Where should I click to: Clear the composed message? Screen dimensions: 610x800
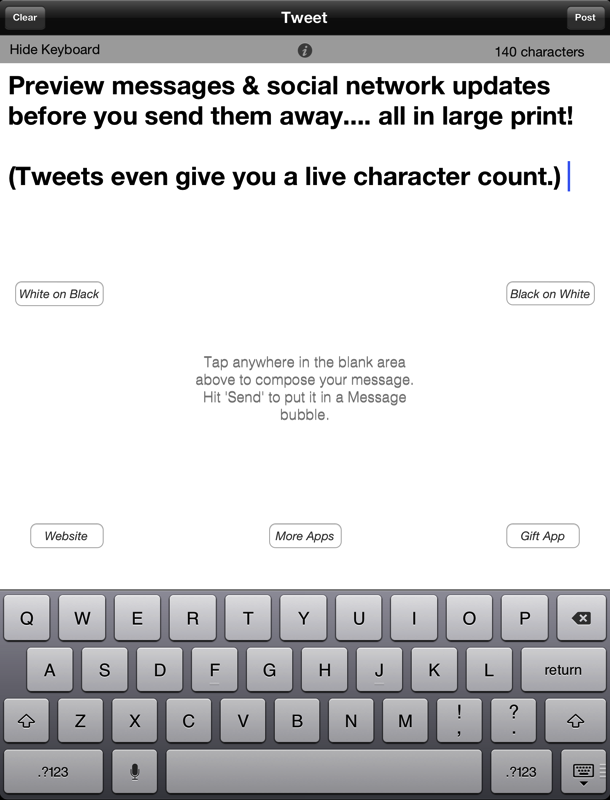(x=25, y=17)
